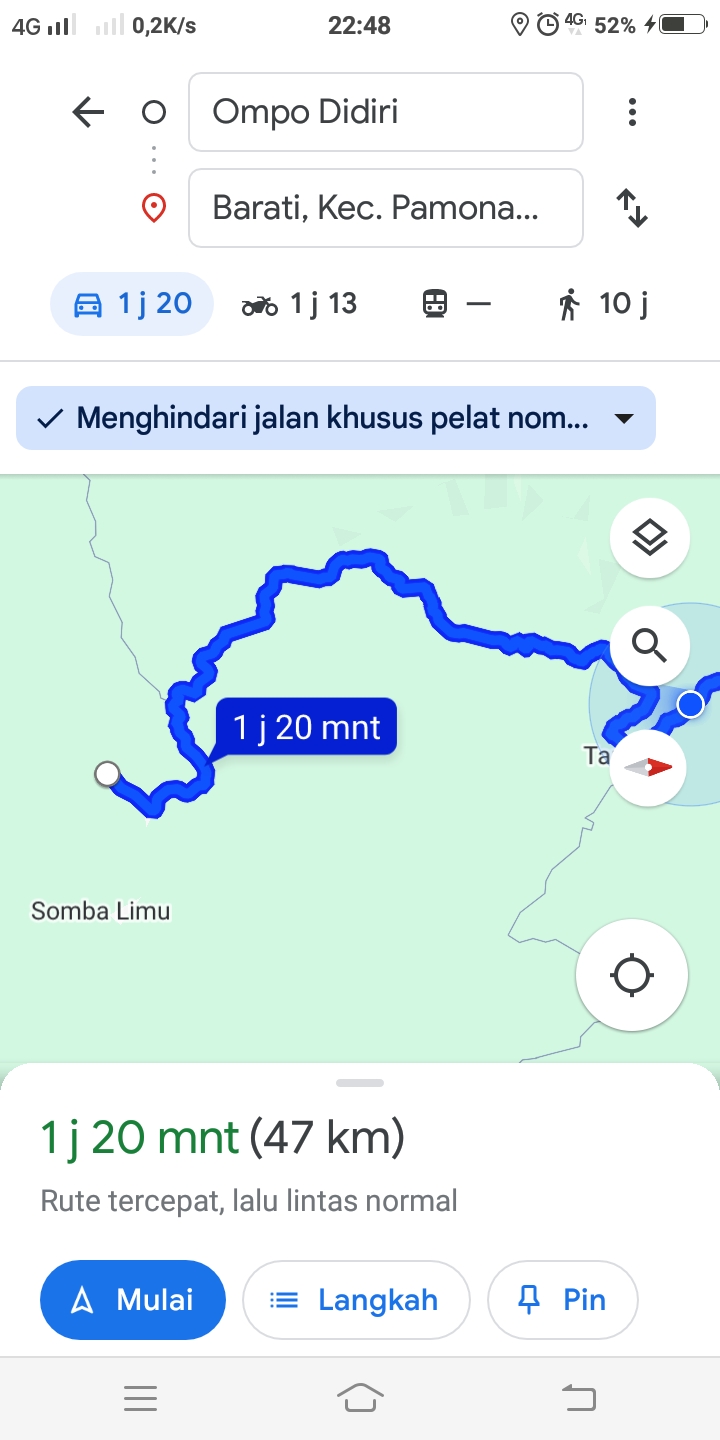This screenshot has height=1440, width=720.
Task: Switch to motorcycle mode 1 j 13
Action: click(299, 303)
